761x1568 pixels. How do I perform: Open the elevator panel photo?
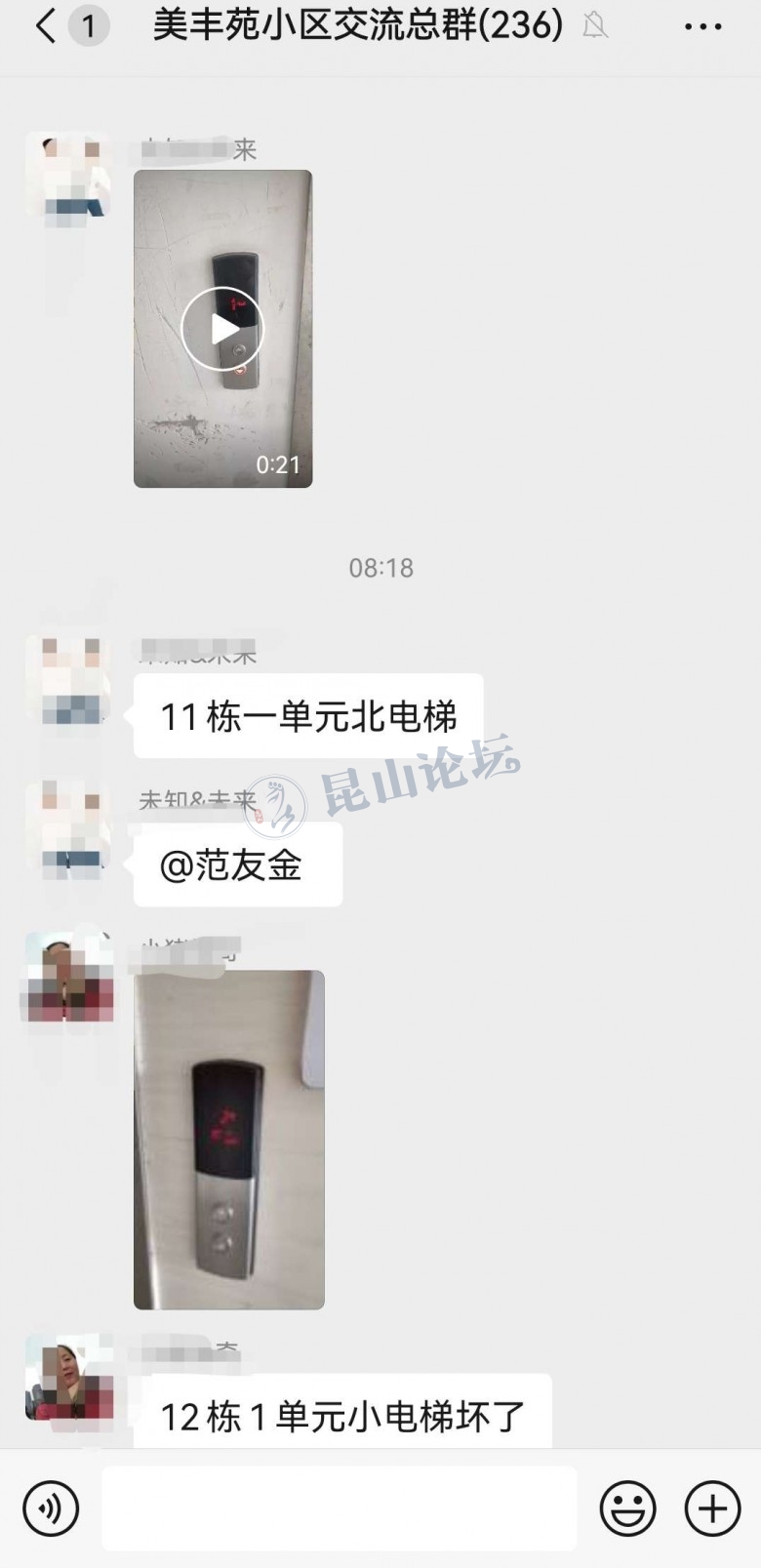pyautogui.click(x=228, y=1139)
